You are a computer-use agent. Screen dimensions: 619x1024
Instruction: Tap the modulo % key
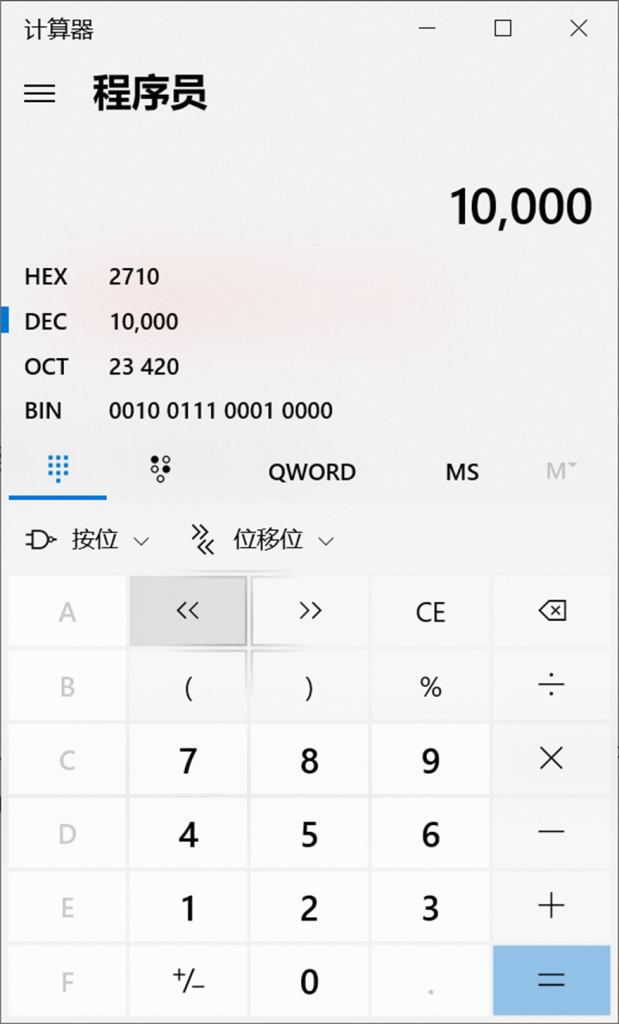click(x=430, y=686)
